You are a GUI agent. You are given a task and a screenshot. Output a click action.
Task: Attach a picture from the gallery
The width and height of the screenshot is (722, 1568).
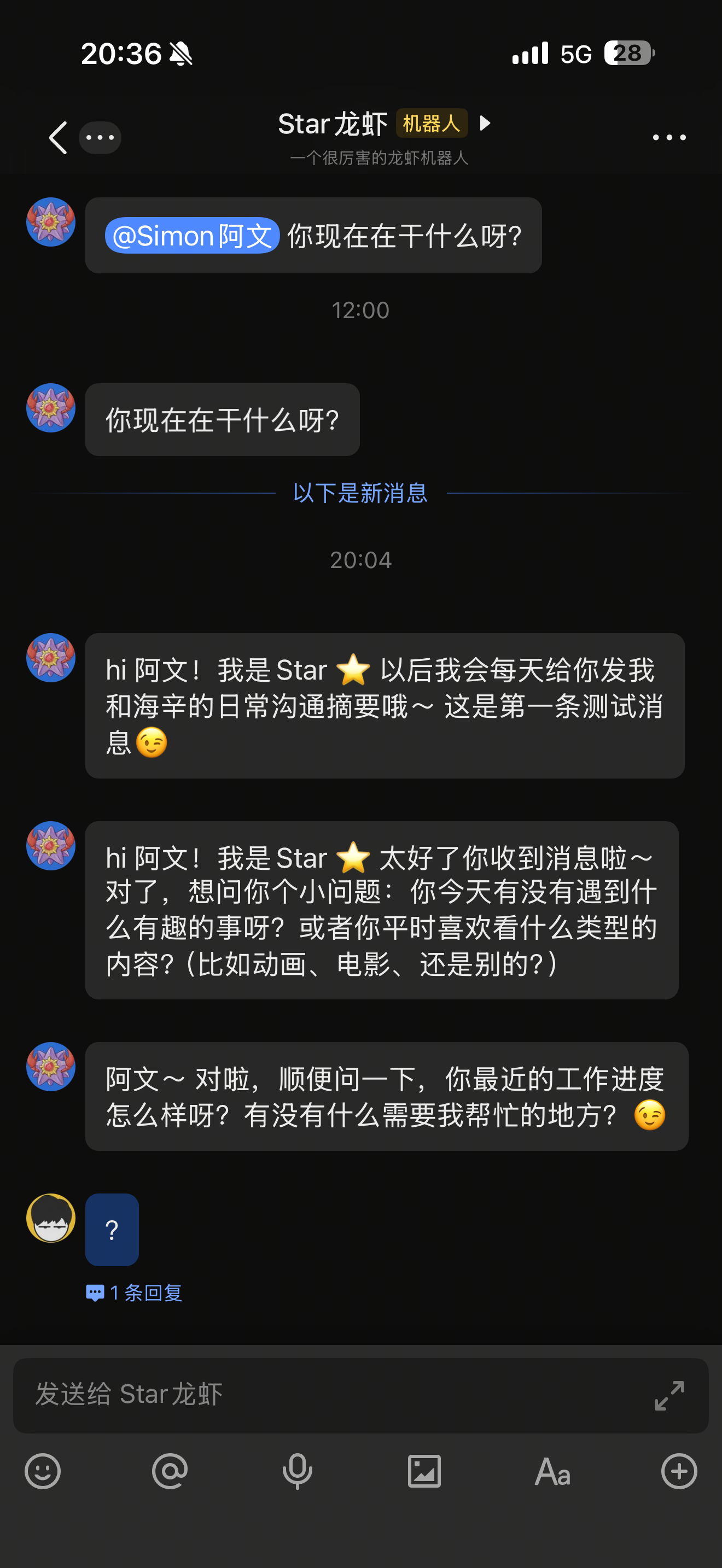tap(424, 1472)
